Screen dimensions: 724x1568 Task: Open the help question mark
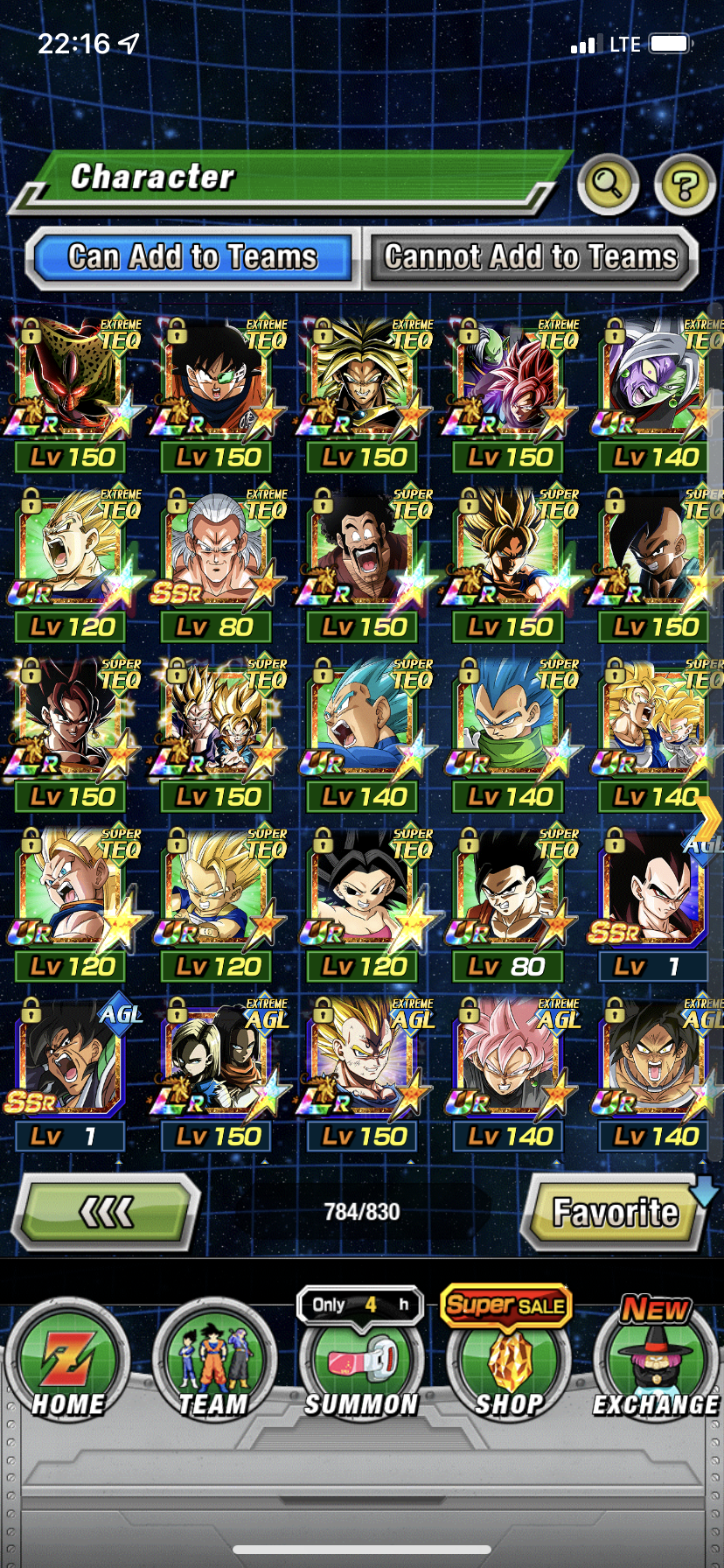coord(685,184)
